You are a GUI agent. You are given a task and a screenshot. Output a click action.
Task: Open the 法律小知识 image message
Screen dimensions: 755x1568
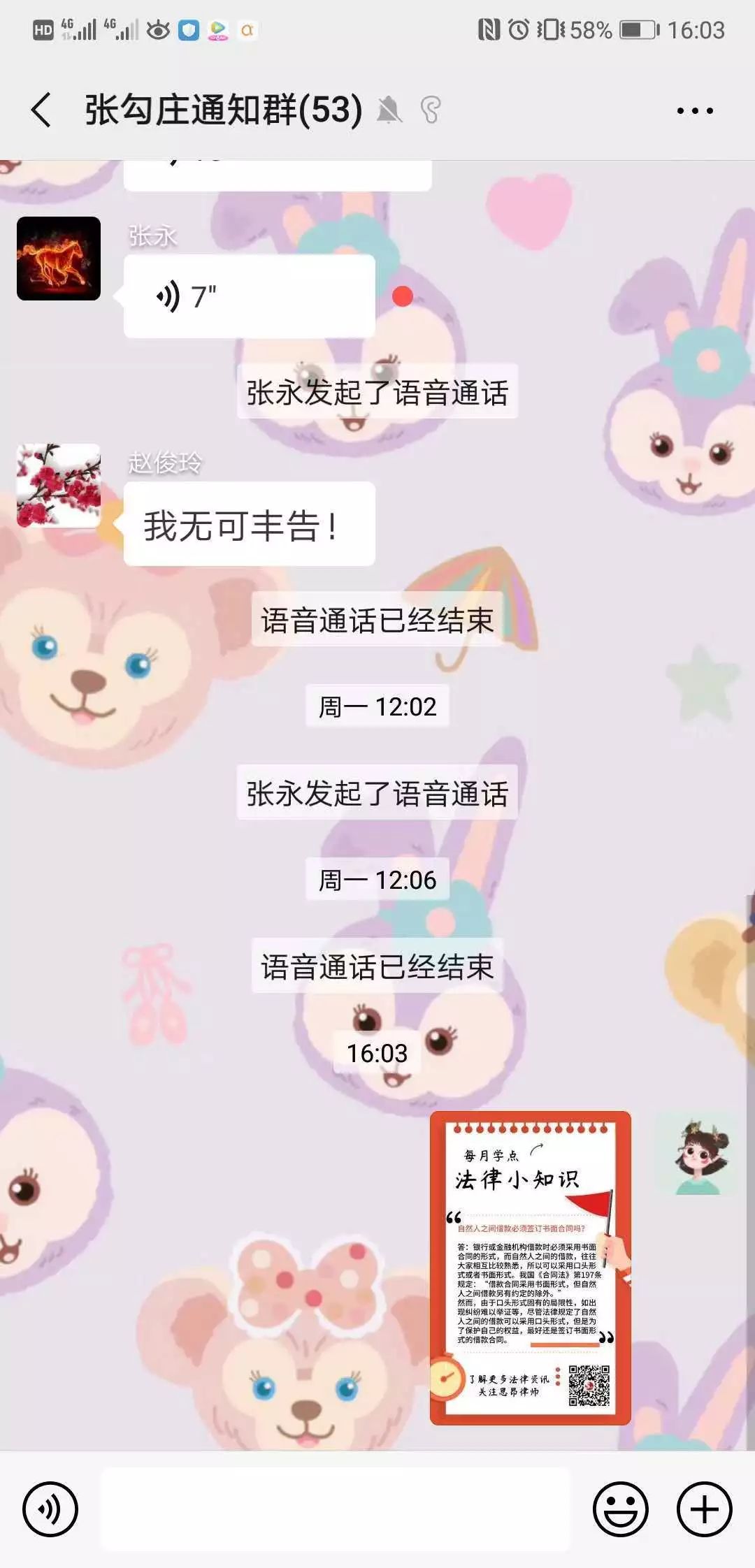(530, 1268)
